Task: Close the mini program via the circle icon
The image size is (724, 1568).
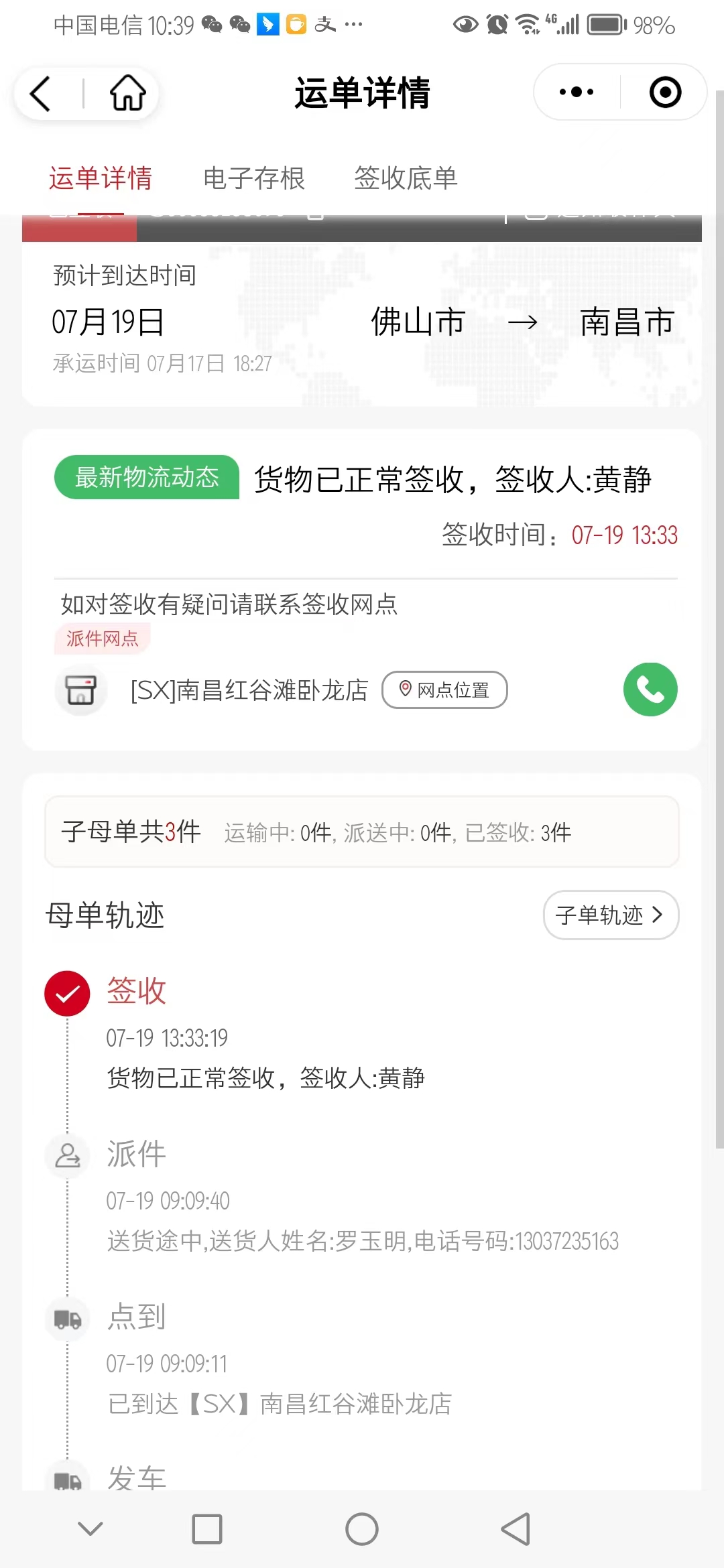Action: point(665,92)
